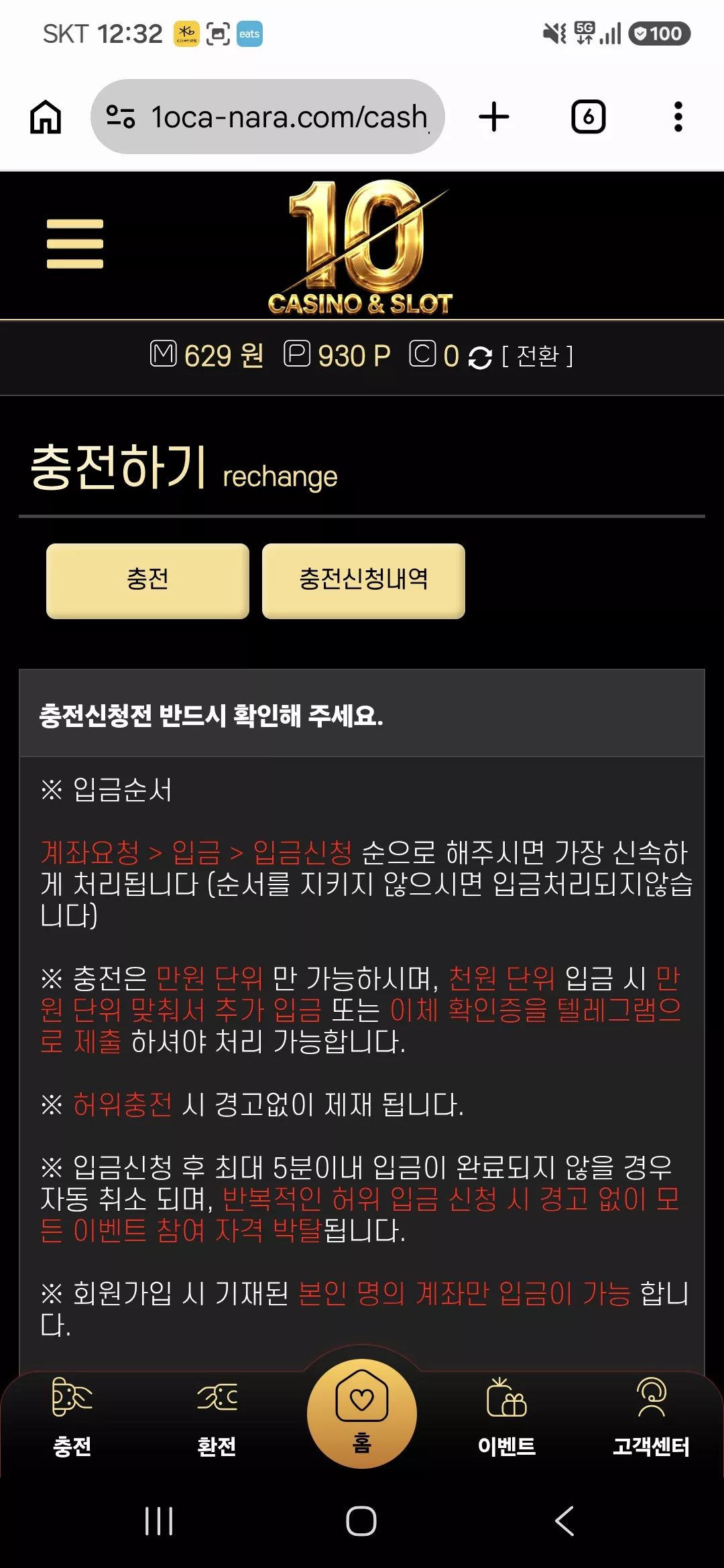This screenshot has height=1568, width=724.
Task: Open the hamburger drawer menu
Action: [75, 244]
